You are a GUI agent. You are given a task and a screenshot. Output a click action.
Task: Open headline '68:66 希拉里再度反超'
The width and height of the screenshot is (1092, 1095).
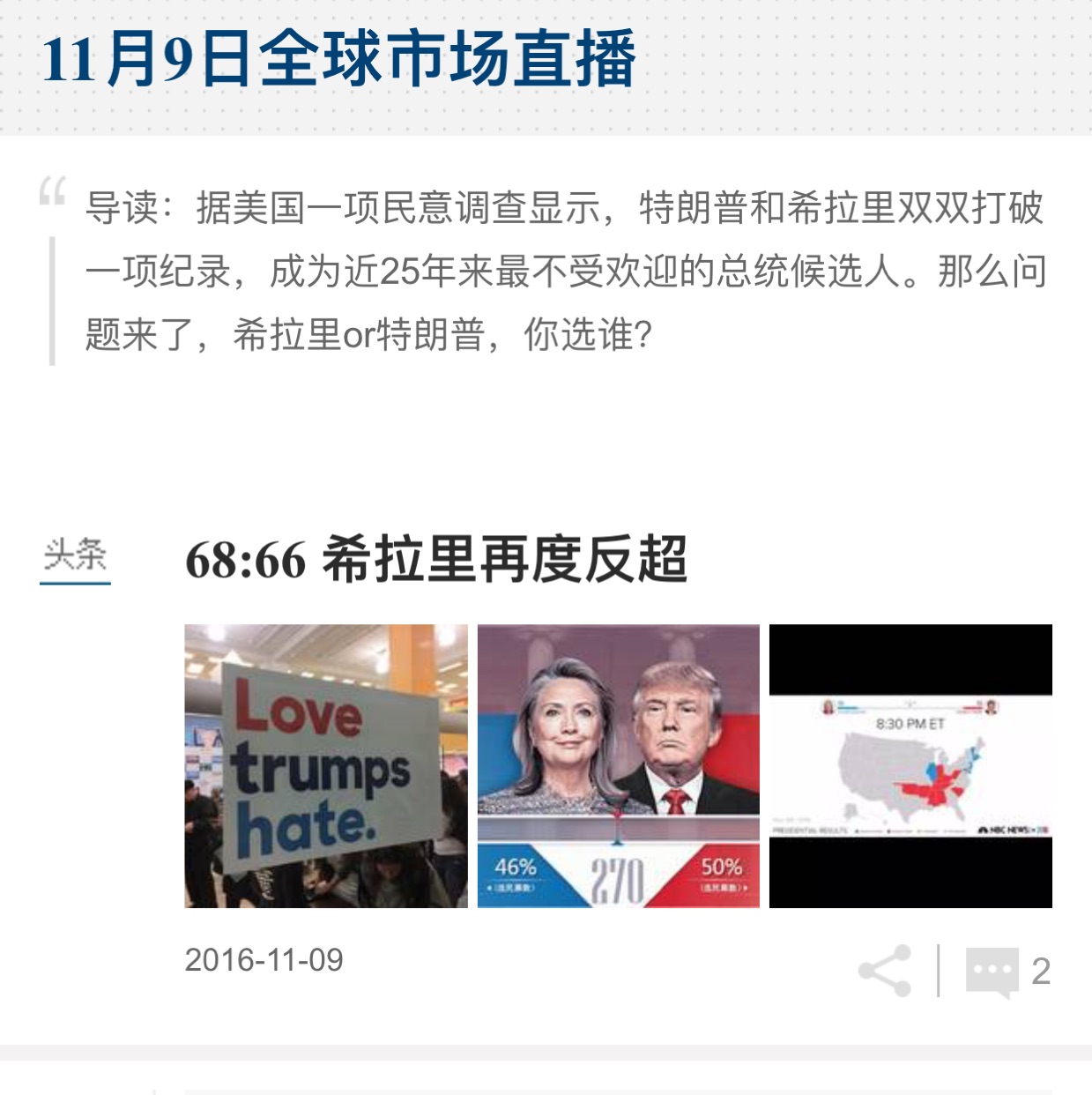tap(435, 560)
